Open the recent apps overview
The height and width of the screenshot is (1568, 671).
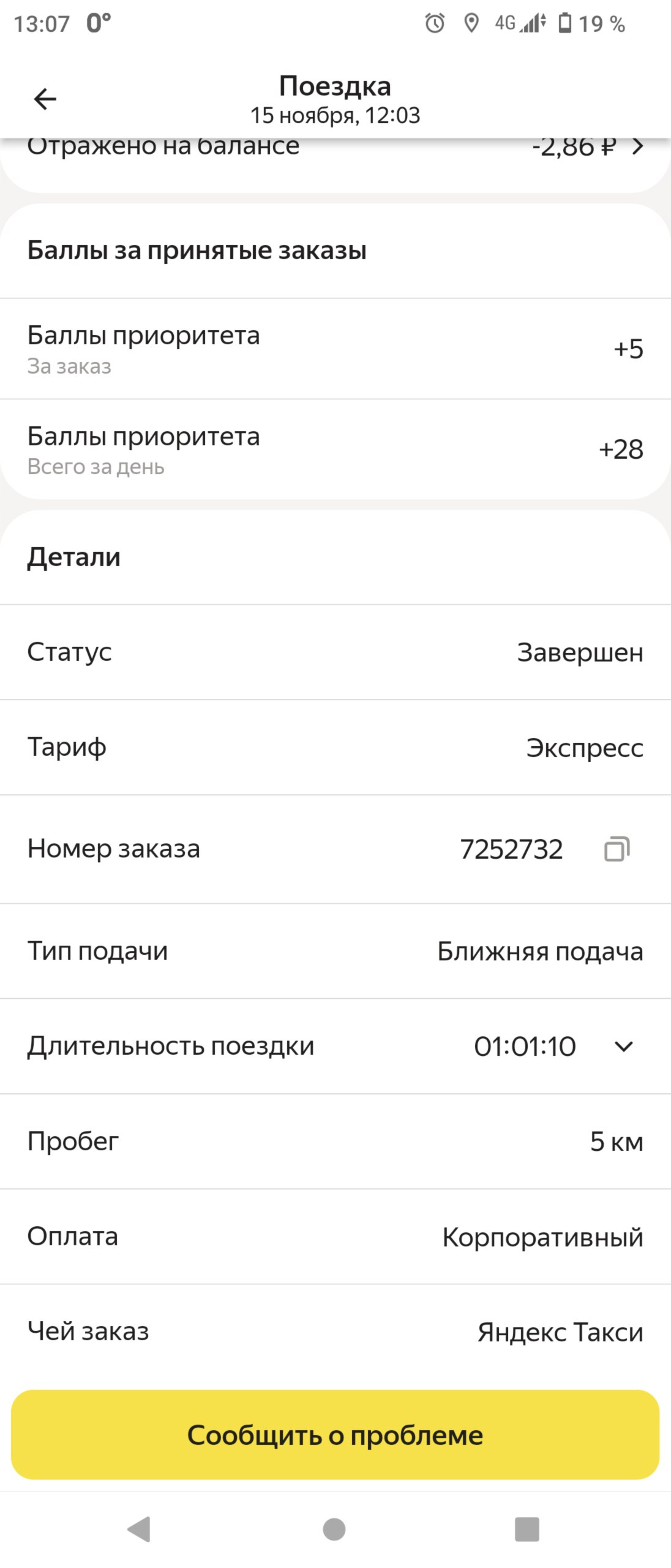coord(527,1529)
